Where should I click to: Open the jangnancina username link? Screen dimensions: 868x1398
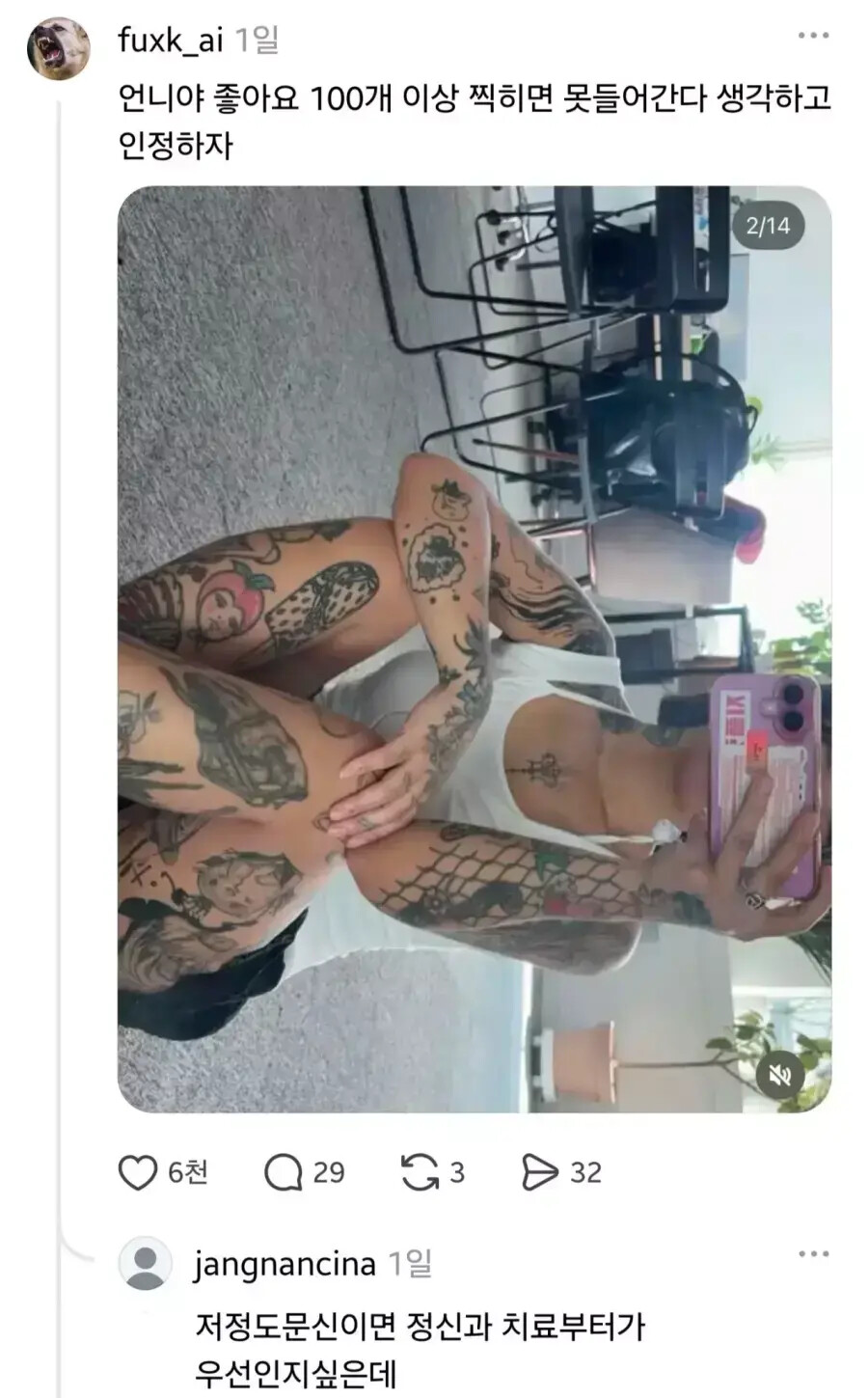coord(285,1264)
